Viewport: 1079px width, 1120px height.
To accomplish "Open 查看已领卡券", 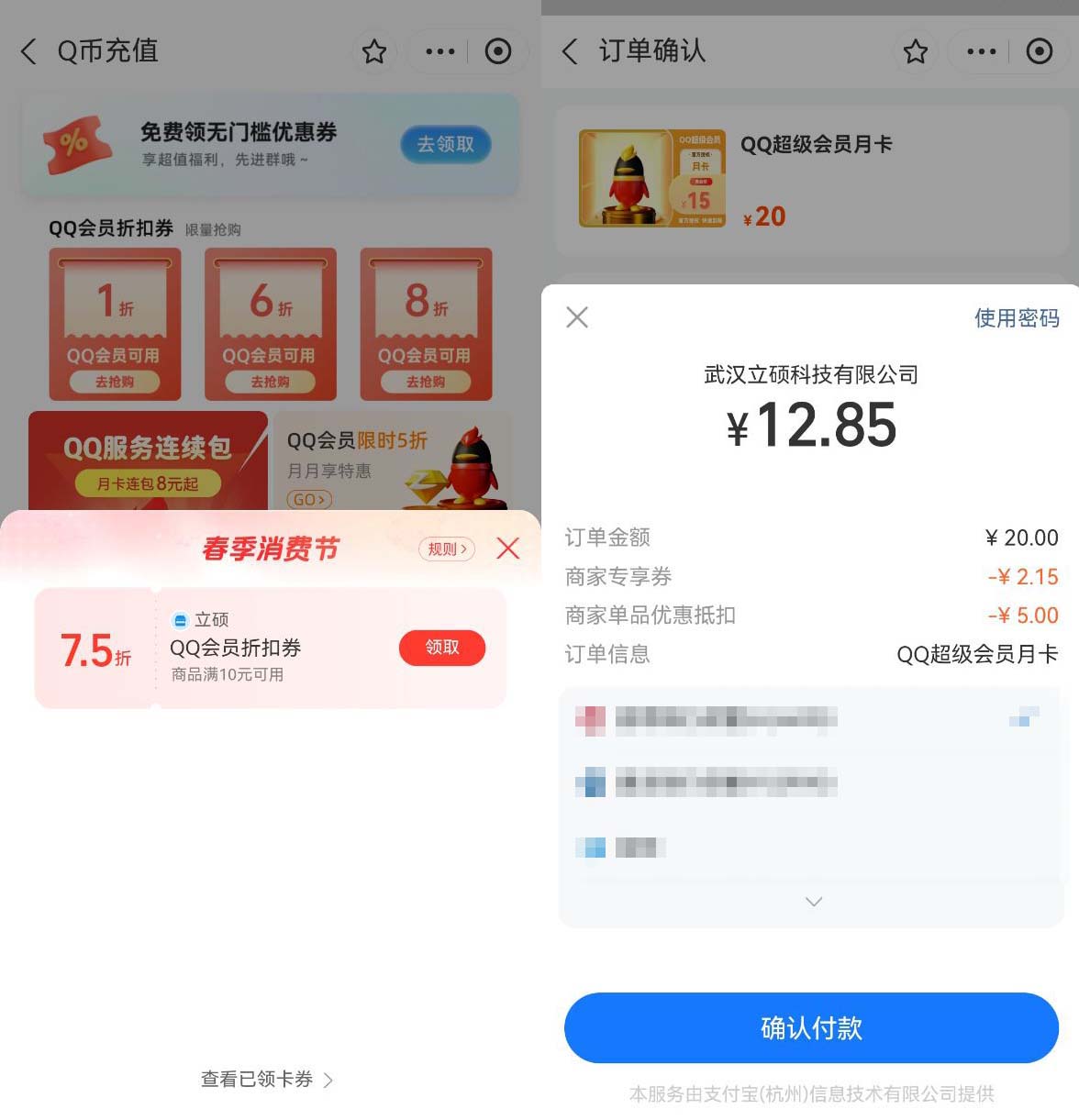I will click(266, 1079).
